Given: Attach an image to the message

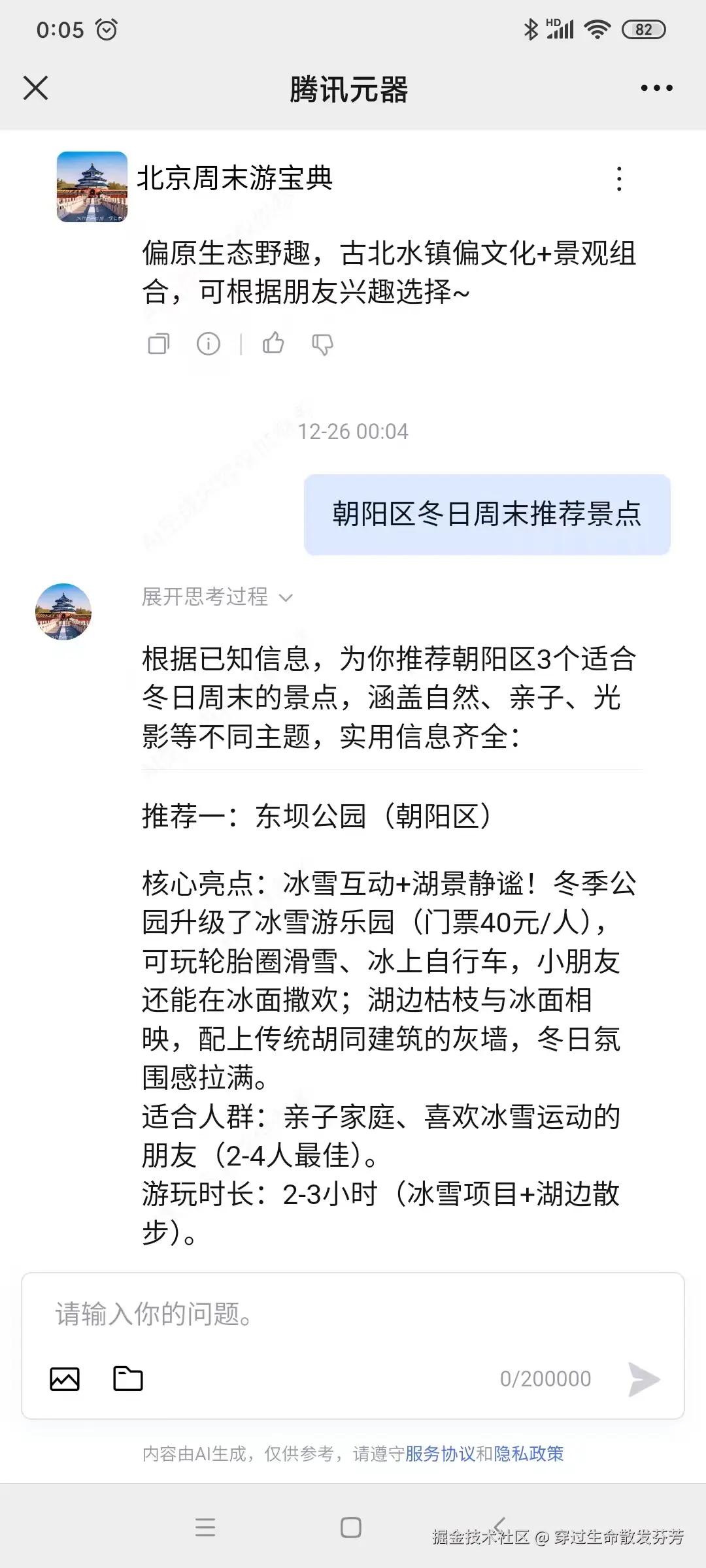Looking at the screenshot, I should pos(65,1379).
